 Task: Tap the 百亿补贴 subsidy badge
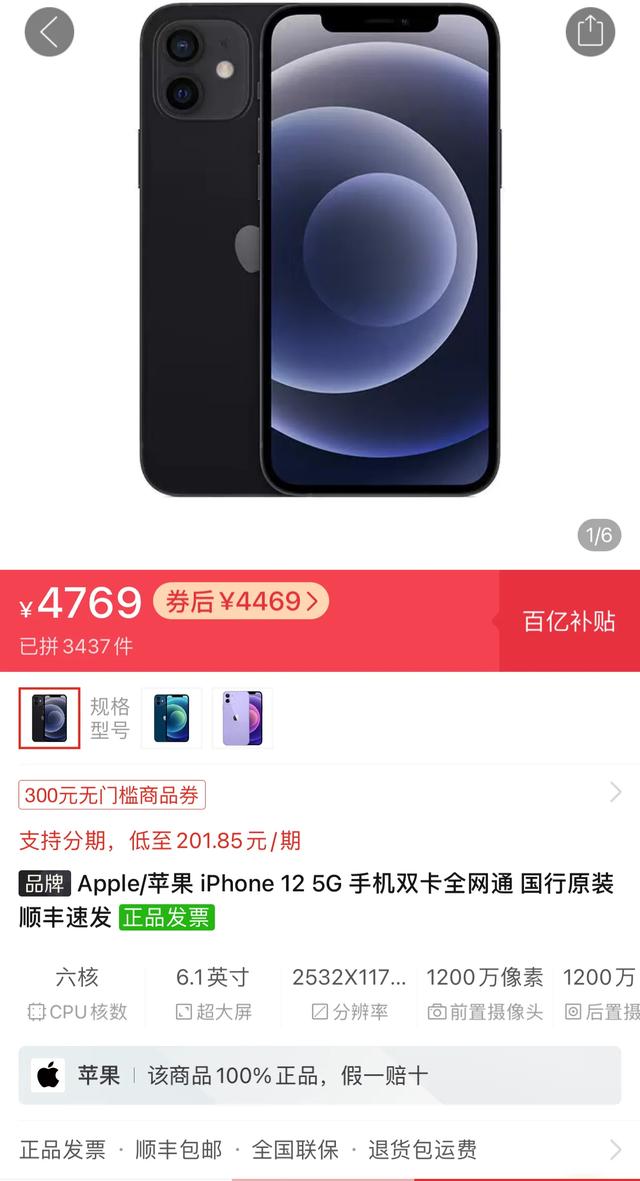tap(569, 621)
